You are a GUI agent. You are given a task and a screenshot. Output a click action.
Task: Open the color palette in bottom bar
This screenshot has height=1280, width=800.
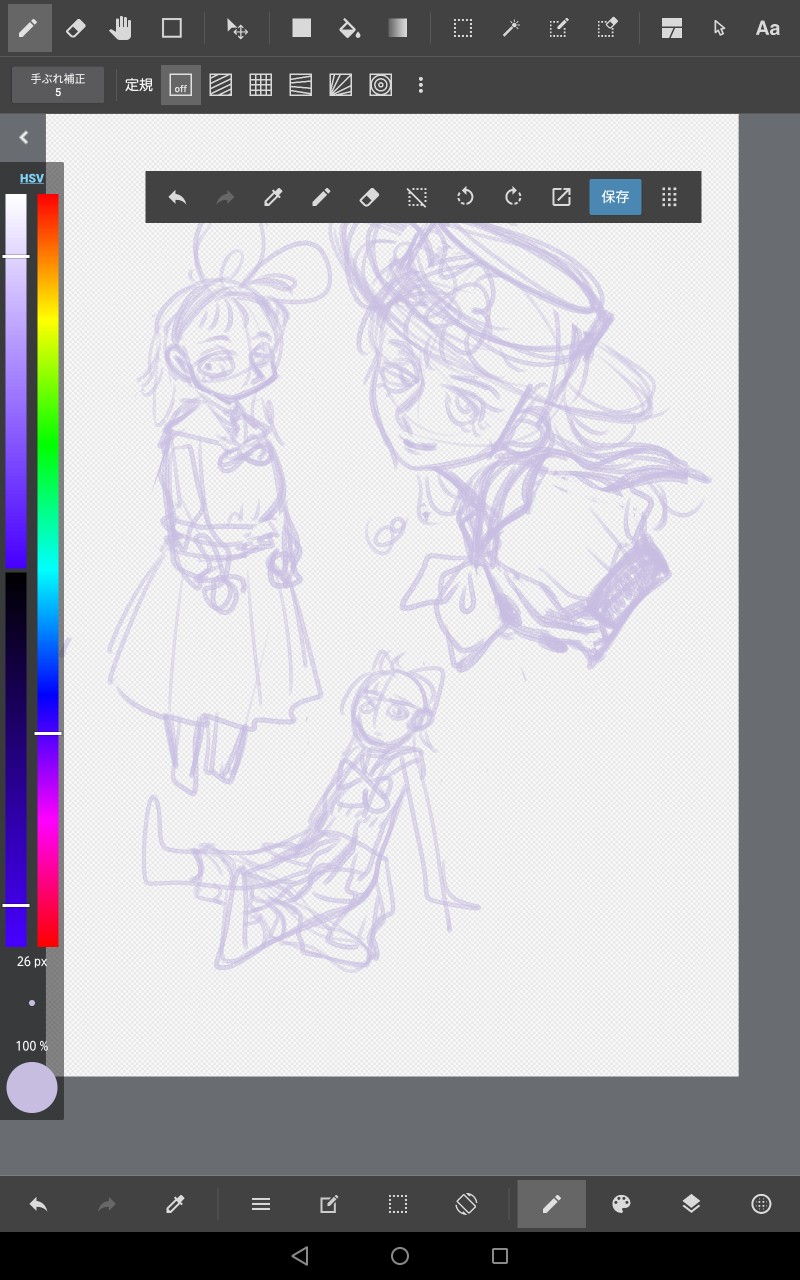click(621, 1204)
